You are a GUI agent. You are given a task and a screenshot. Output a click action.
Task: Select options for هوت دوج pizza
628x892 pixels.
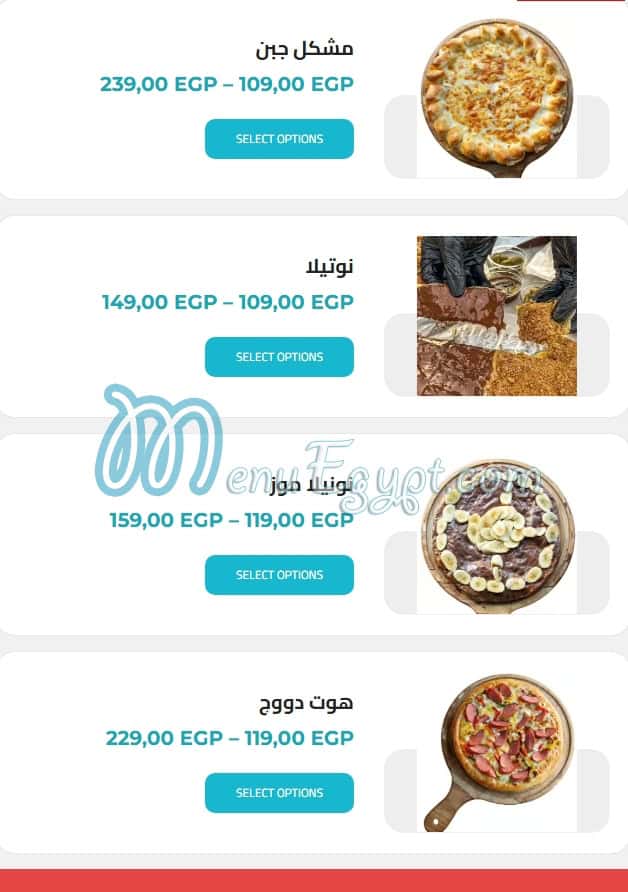[x=279, y=793]
